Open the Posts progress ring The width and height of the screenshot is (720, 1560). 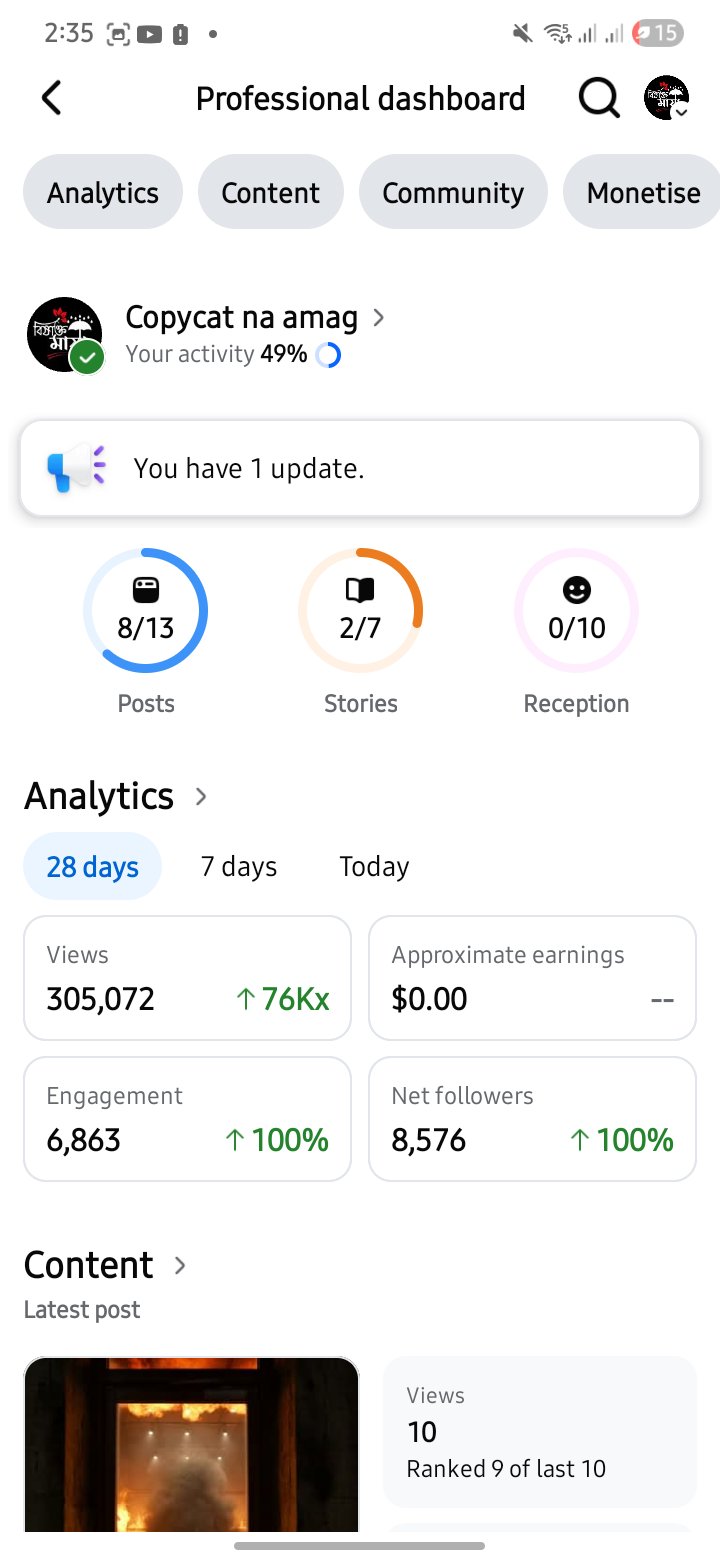click(x=146, y=610)
